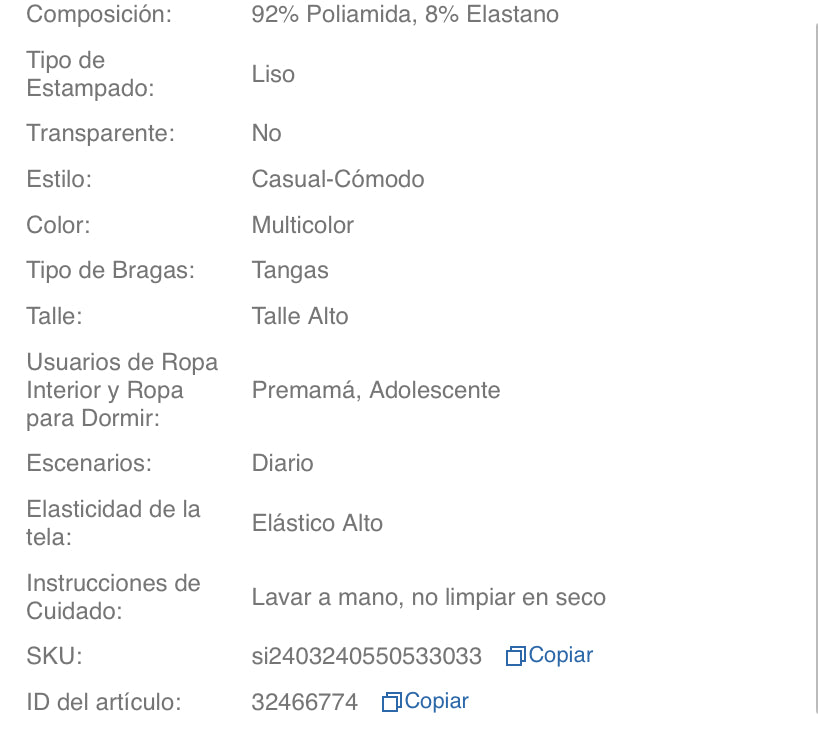Copy the SKU code
Screen dimensions: 818x749
550,656
